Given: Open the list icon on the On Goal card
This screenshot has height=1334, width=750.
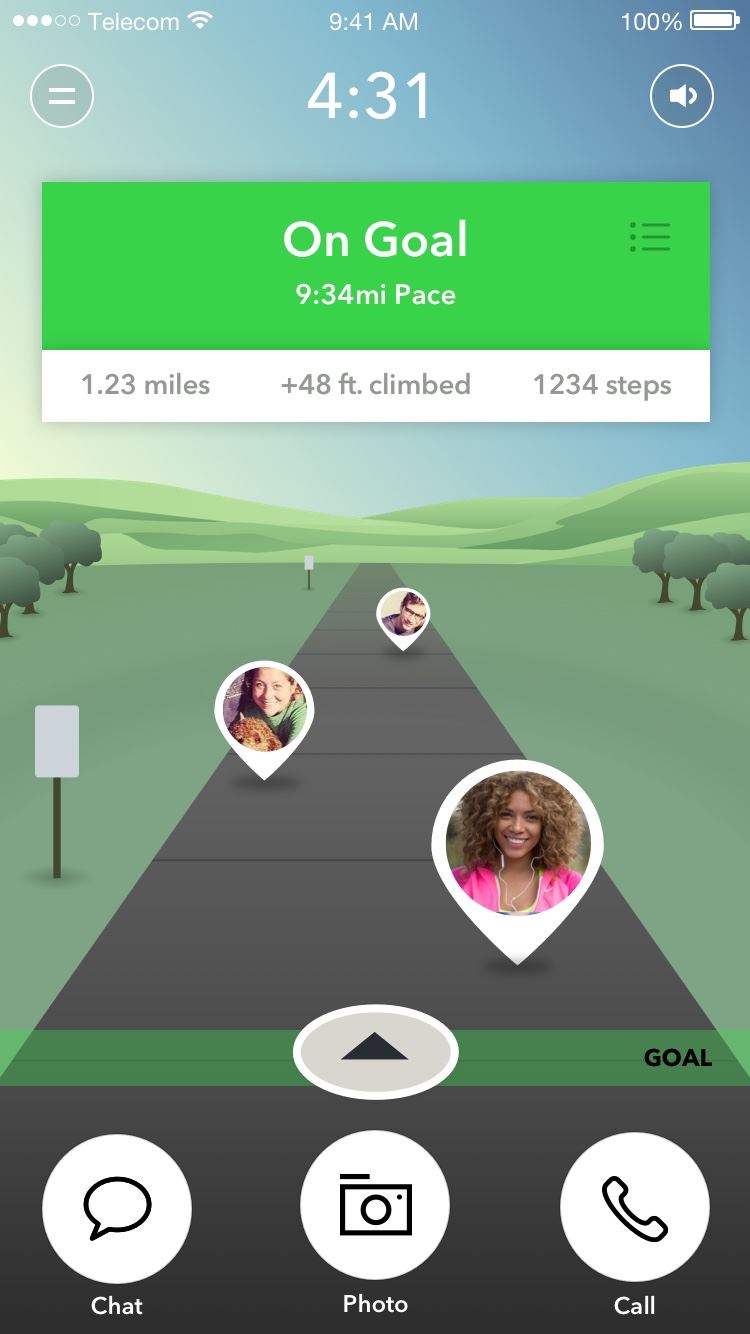Looking at the screenshot, I should (x=650, y=237).
